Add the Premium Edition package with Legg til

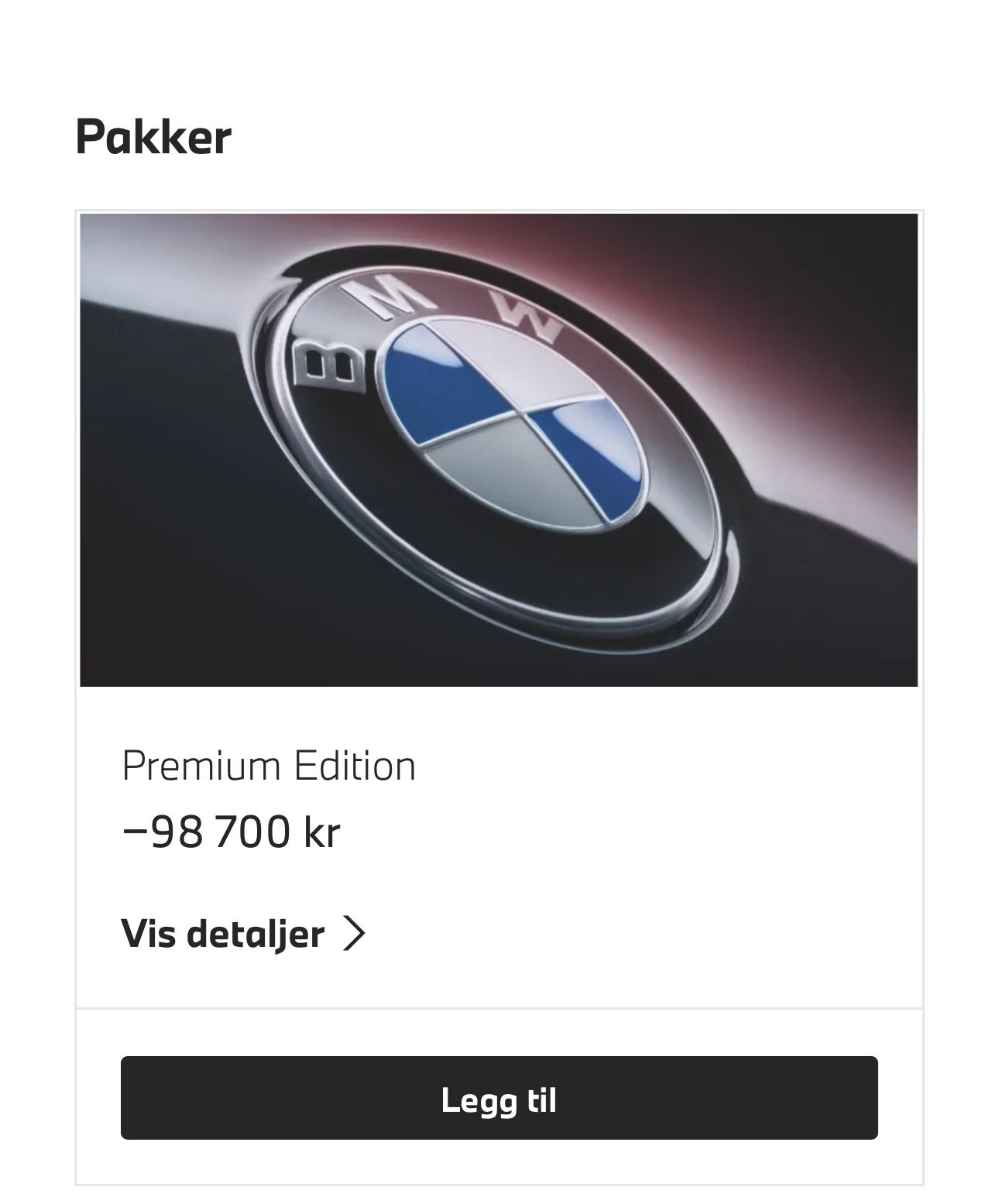tap(499, 1099)
